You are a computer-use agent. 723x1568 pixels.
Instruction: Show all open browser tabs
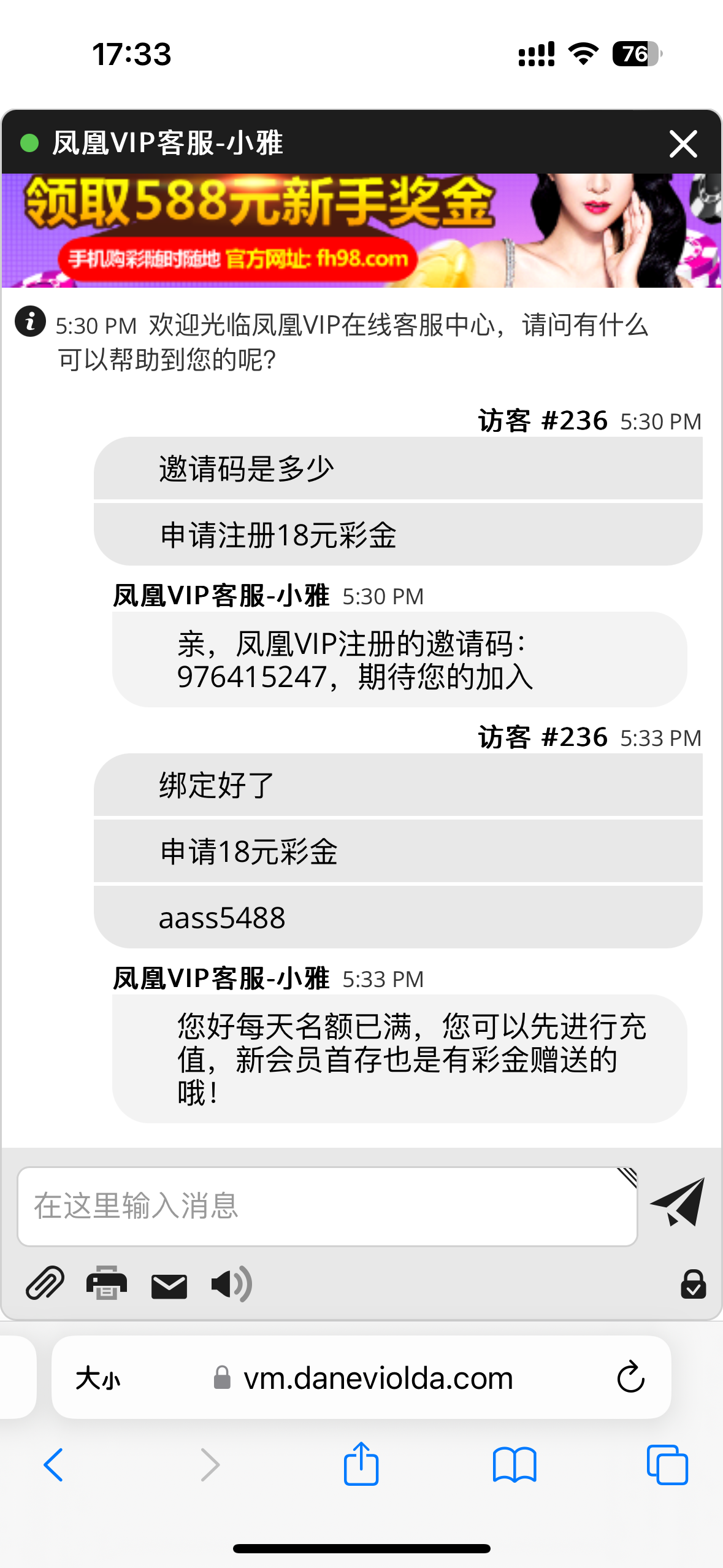click(667, 1465)
